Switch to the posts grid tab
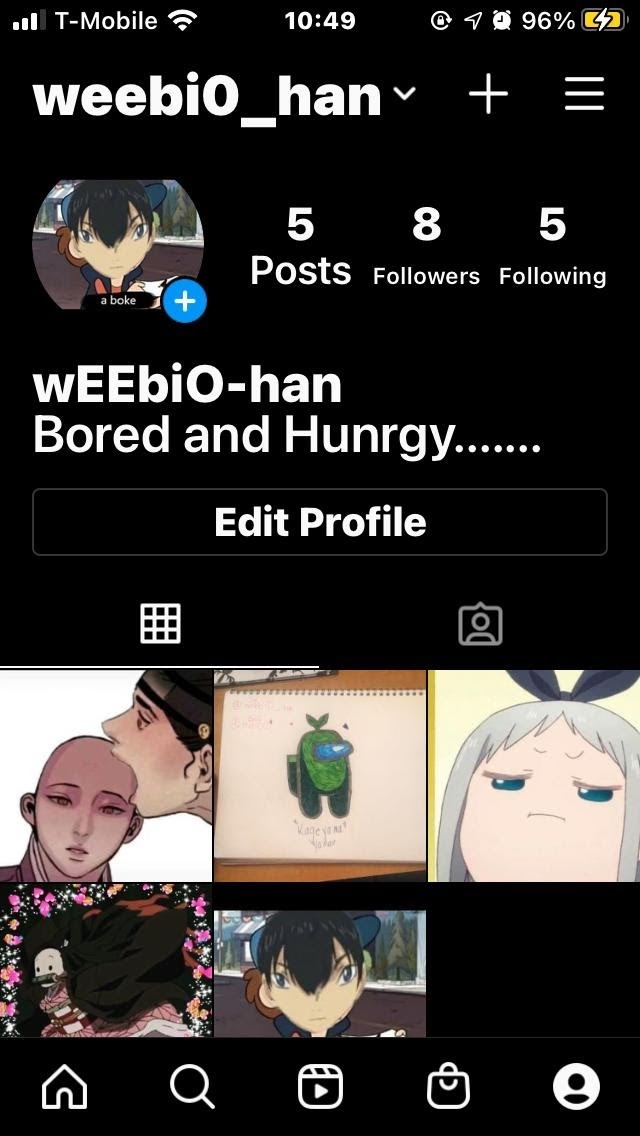640x1136 pixels. (160, 624)
